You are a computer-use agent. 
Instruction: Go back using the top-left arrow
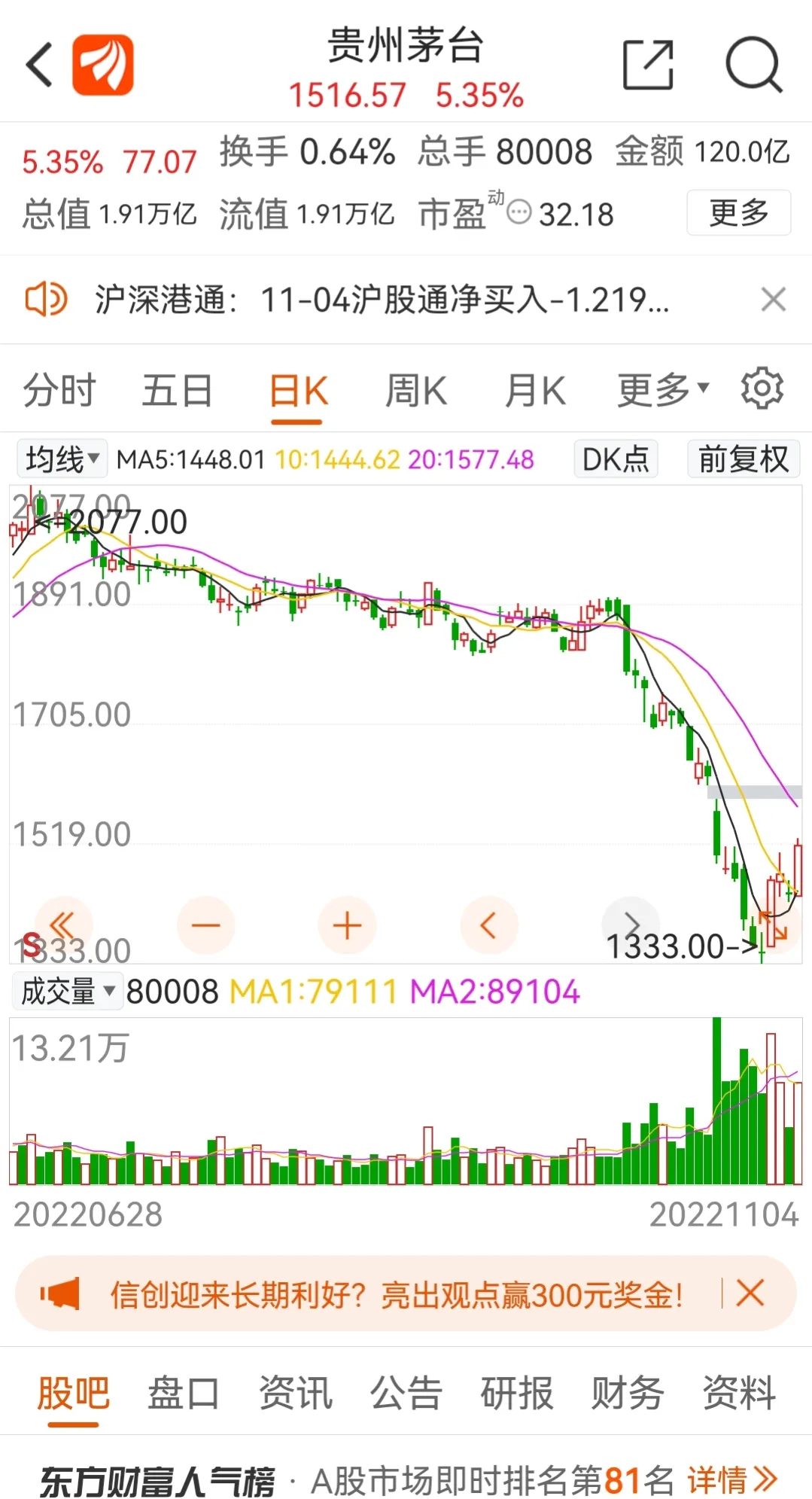point(40,66)
